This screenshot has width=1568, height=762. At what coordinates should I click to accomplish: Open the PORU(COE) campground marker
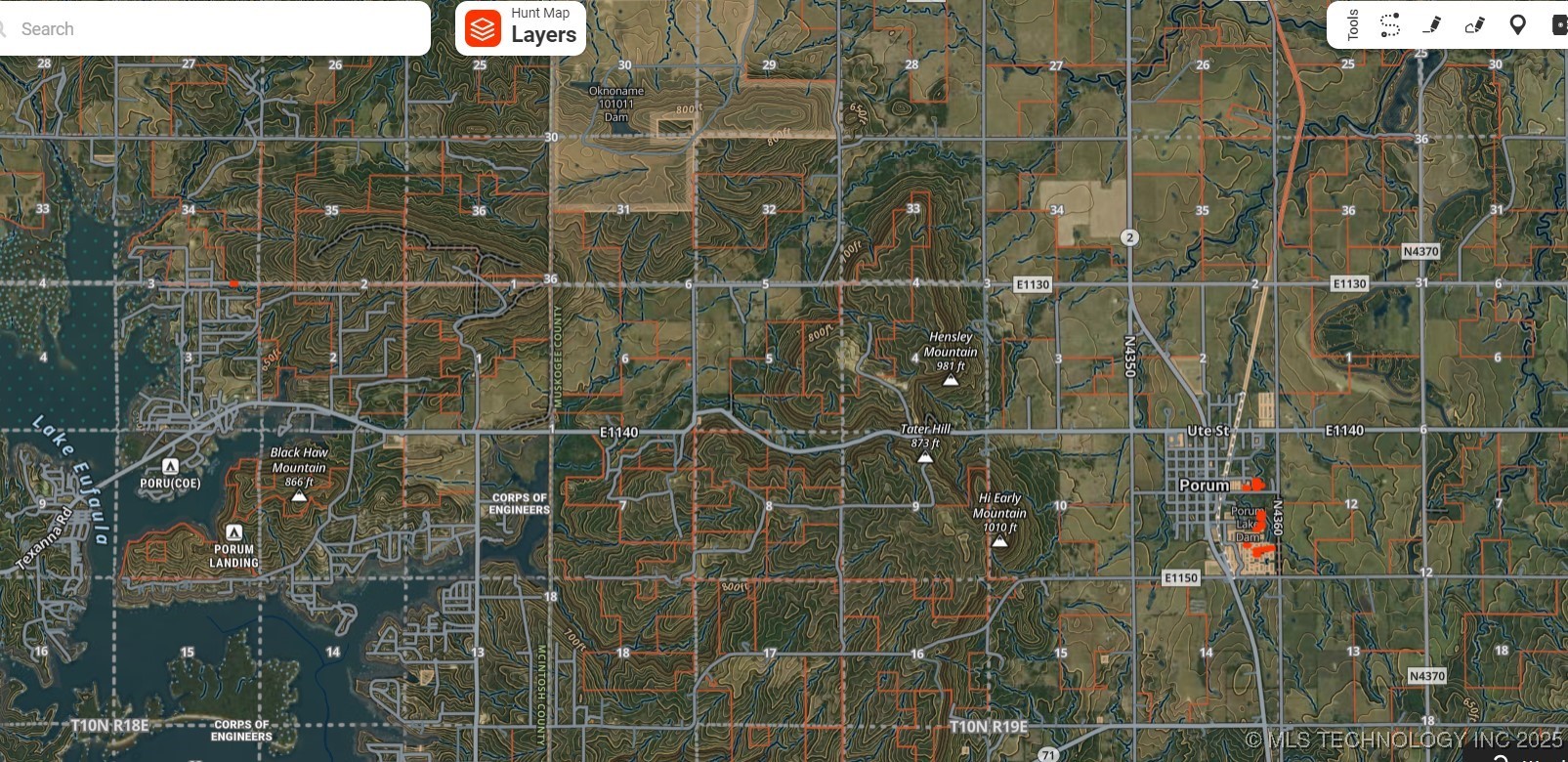pyautogui.click(x=171, y=467)
